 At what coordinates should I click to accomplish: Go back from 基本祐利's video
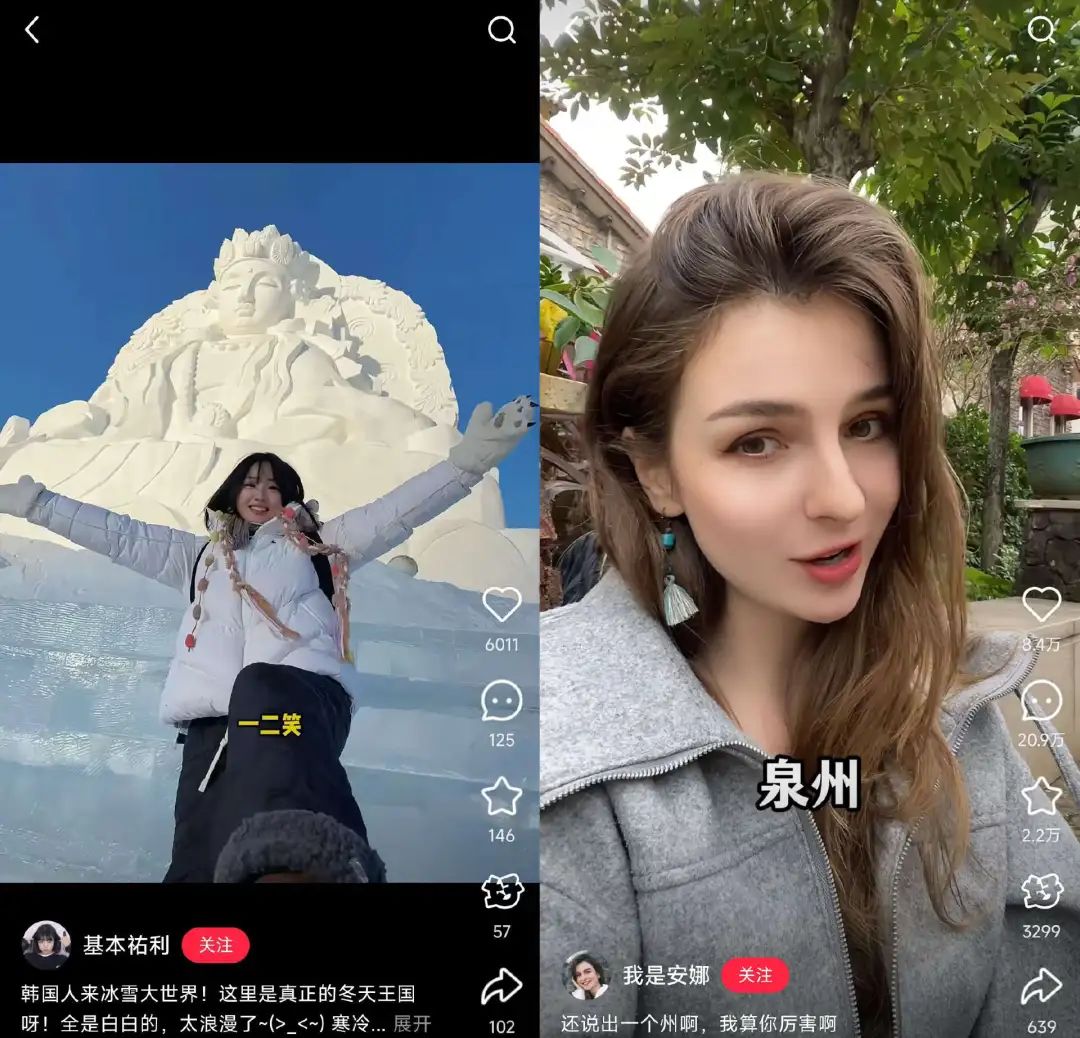pyautogui.click(x=32, y=31)
